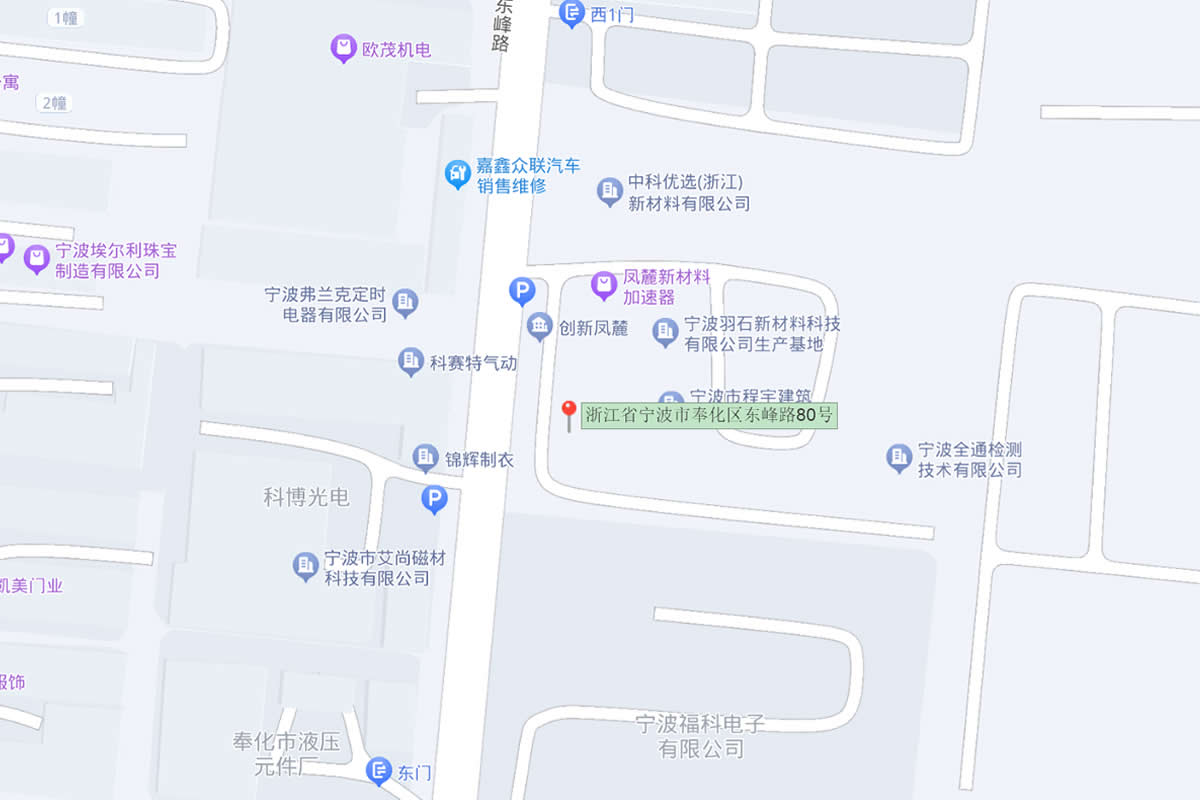Viewport: 1200px width, 800px height.
Task: Select the 东门 entrance marker
Action: (x=378, y=770)
